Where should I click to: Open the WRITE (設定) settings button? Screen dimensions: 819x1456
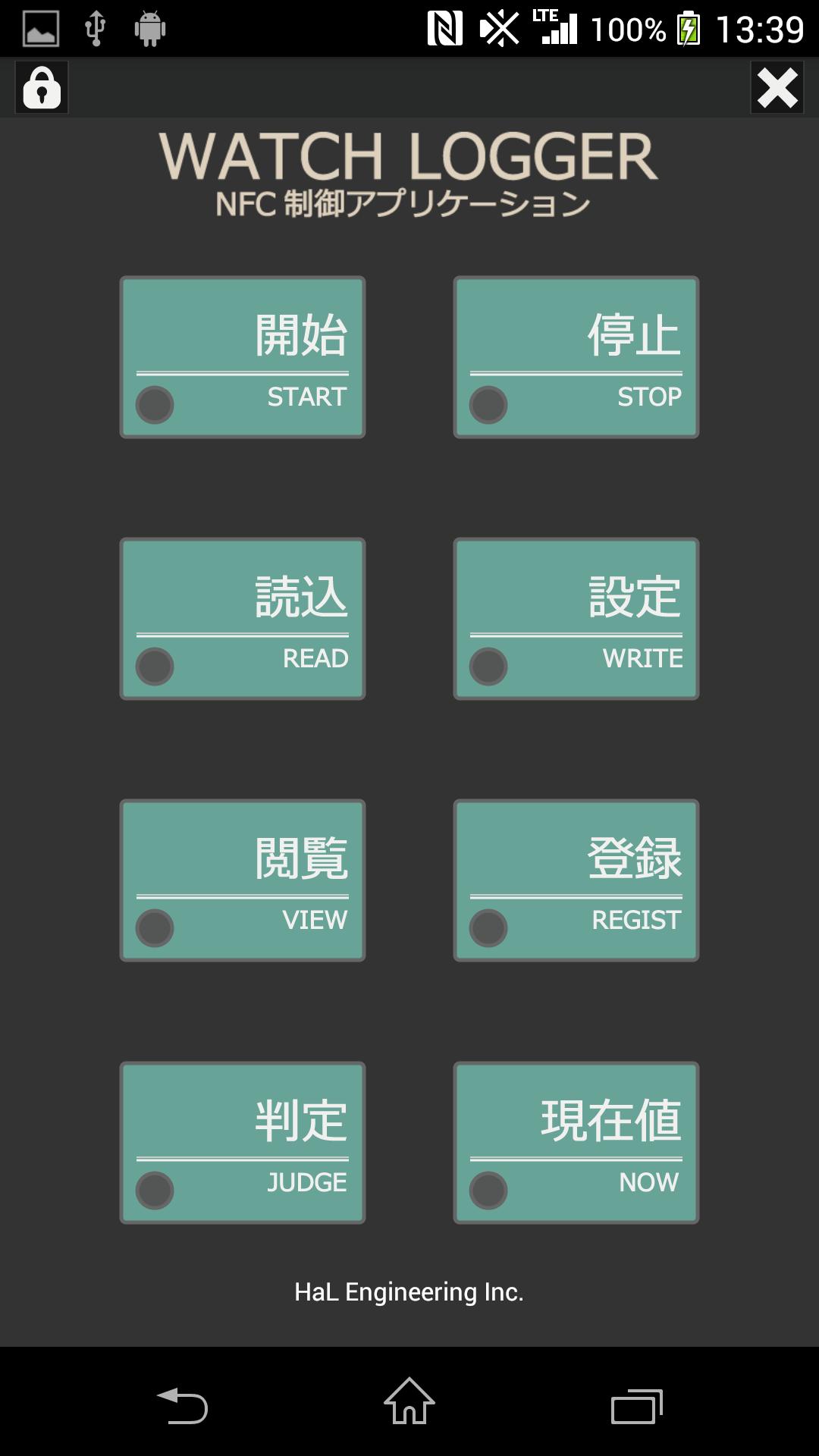pyautogui.click(x=576, y=619)
